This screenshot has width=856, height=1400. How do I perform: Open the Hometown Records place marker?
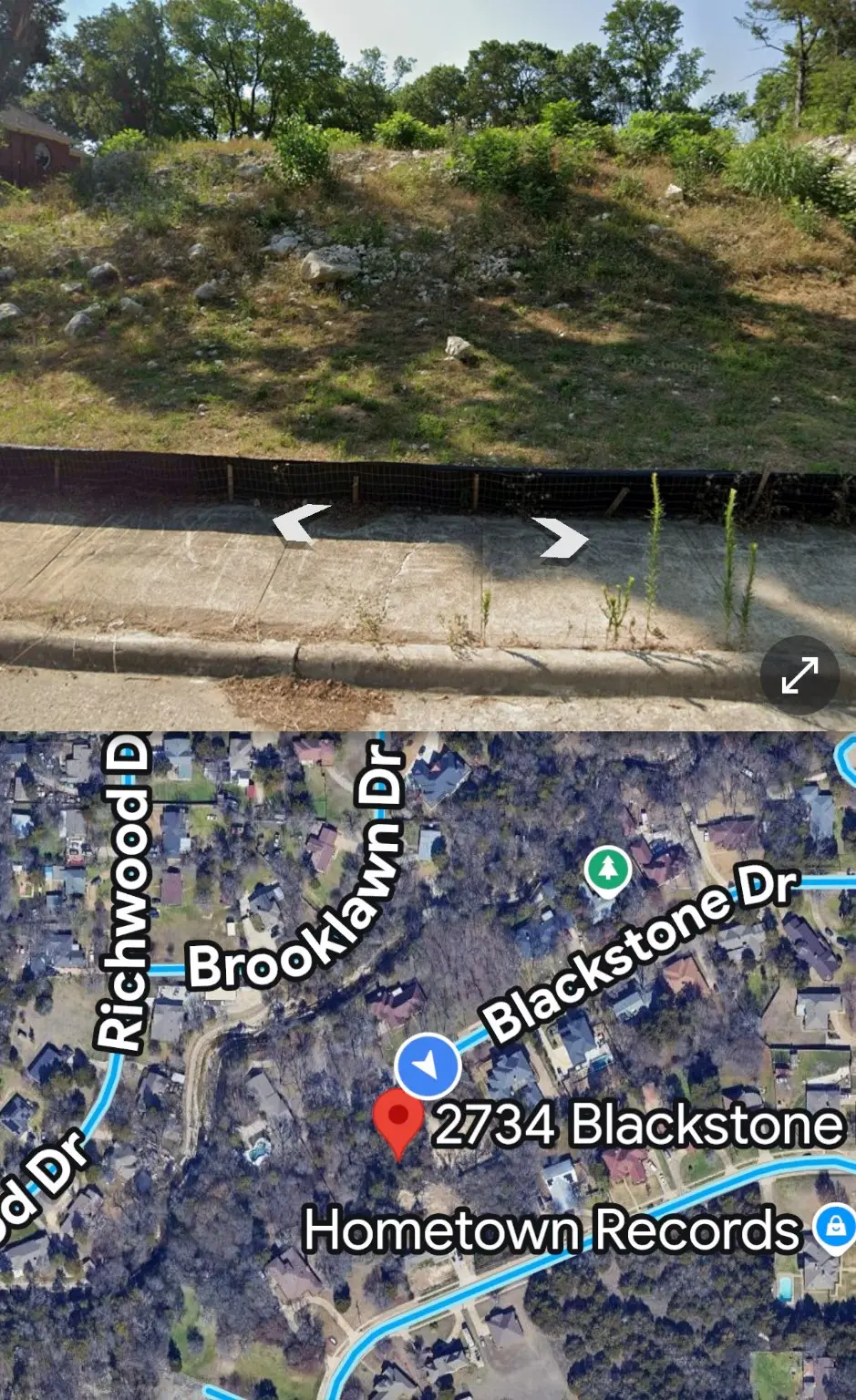(834, 1226)
